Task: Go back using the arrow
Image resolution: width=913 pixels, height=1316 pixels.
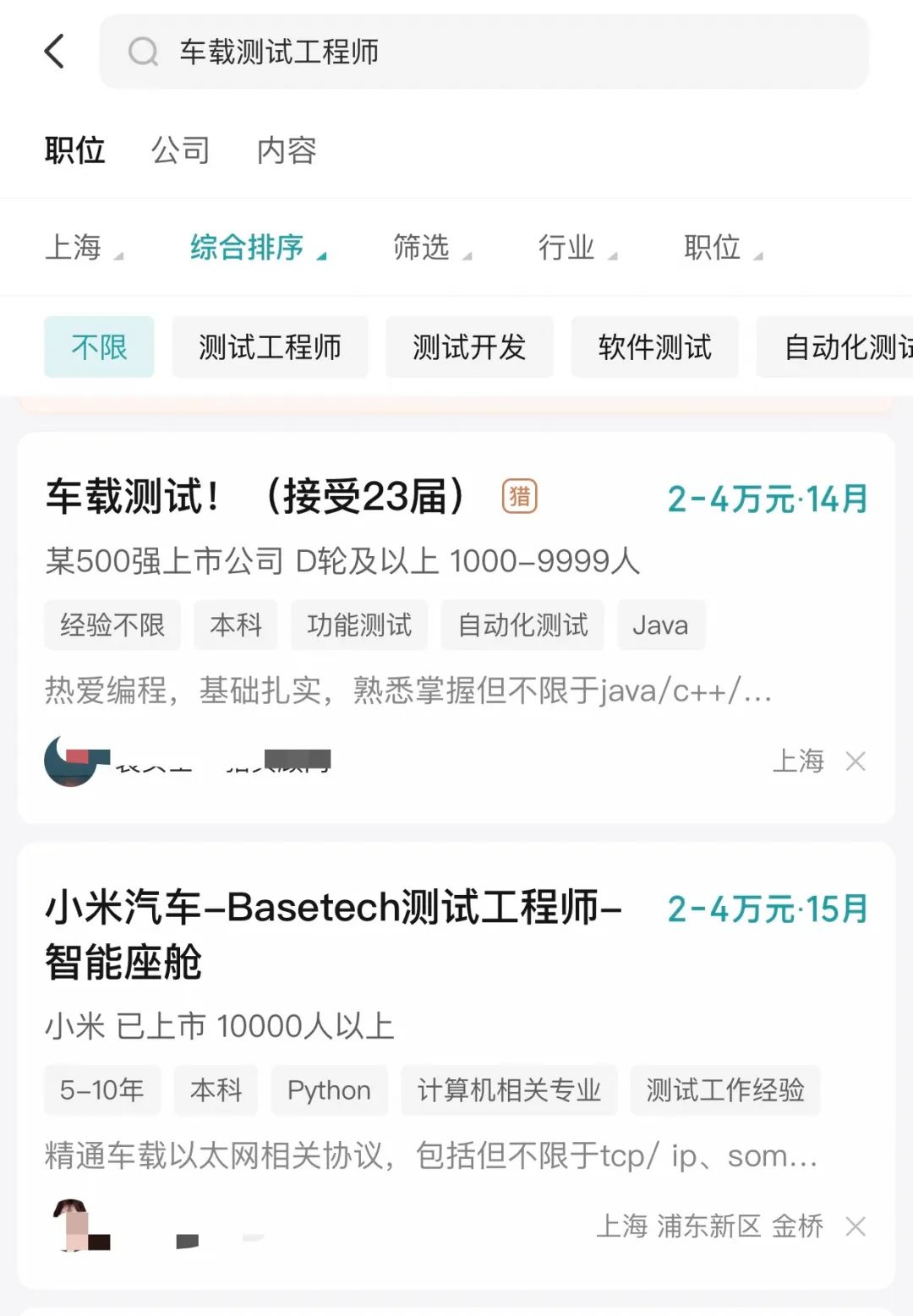Action: [x=54, y=52]
